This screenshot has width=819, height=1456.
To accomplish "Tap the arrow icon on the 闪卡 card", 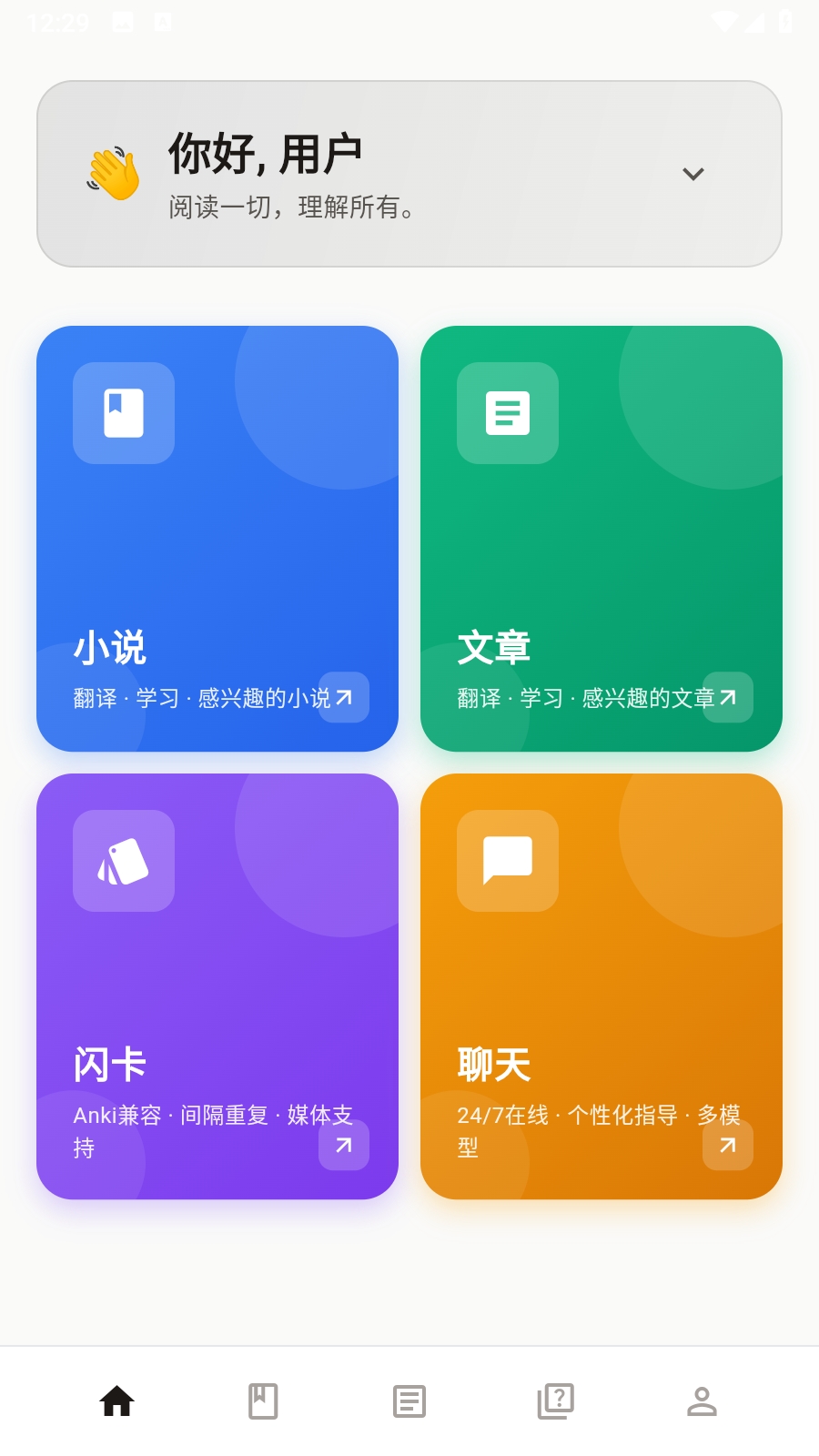I will (343, 1146).
